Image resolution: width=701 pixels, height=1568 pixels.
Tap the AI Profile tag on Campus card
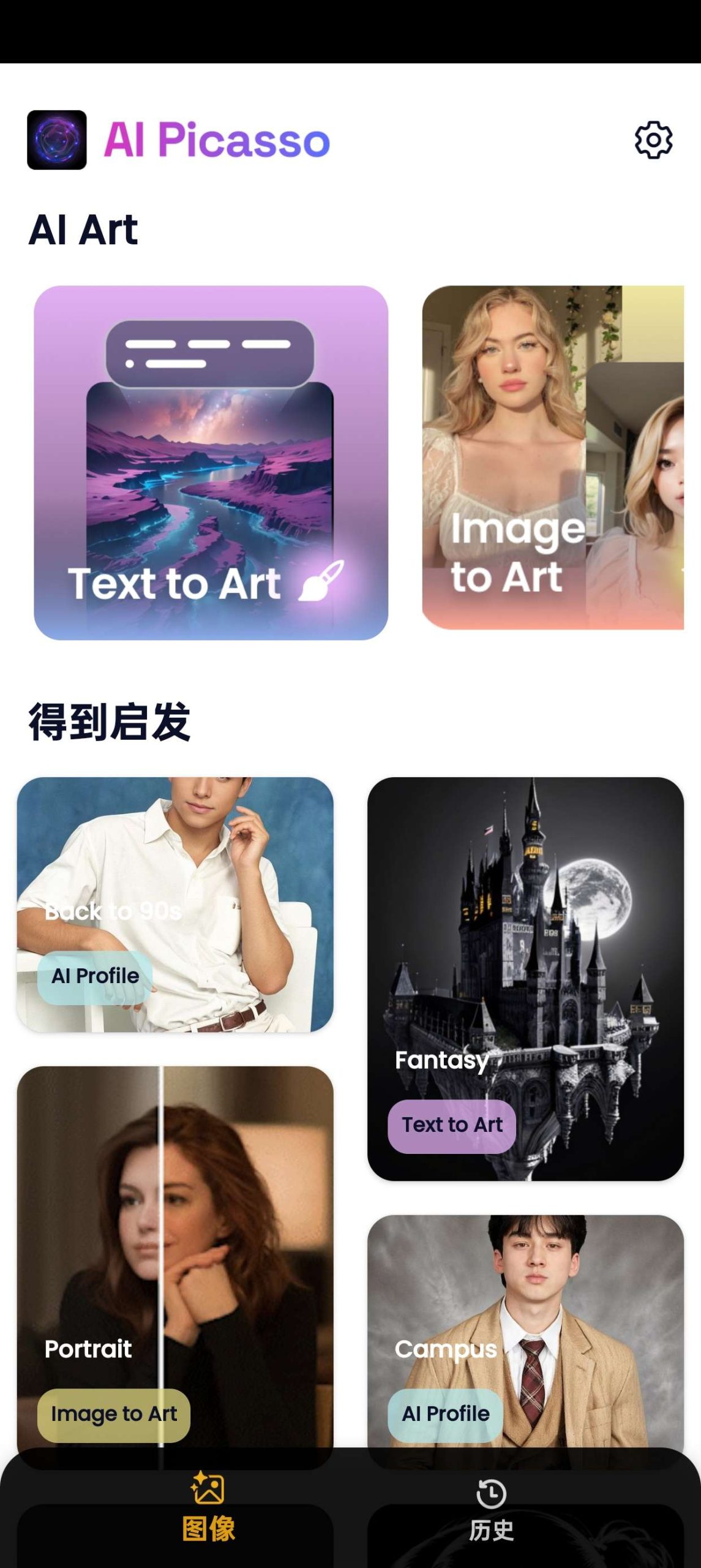[444, 1413]
